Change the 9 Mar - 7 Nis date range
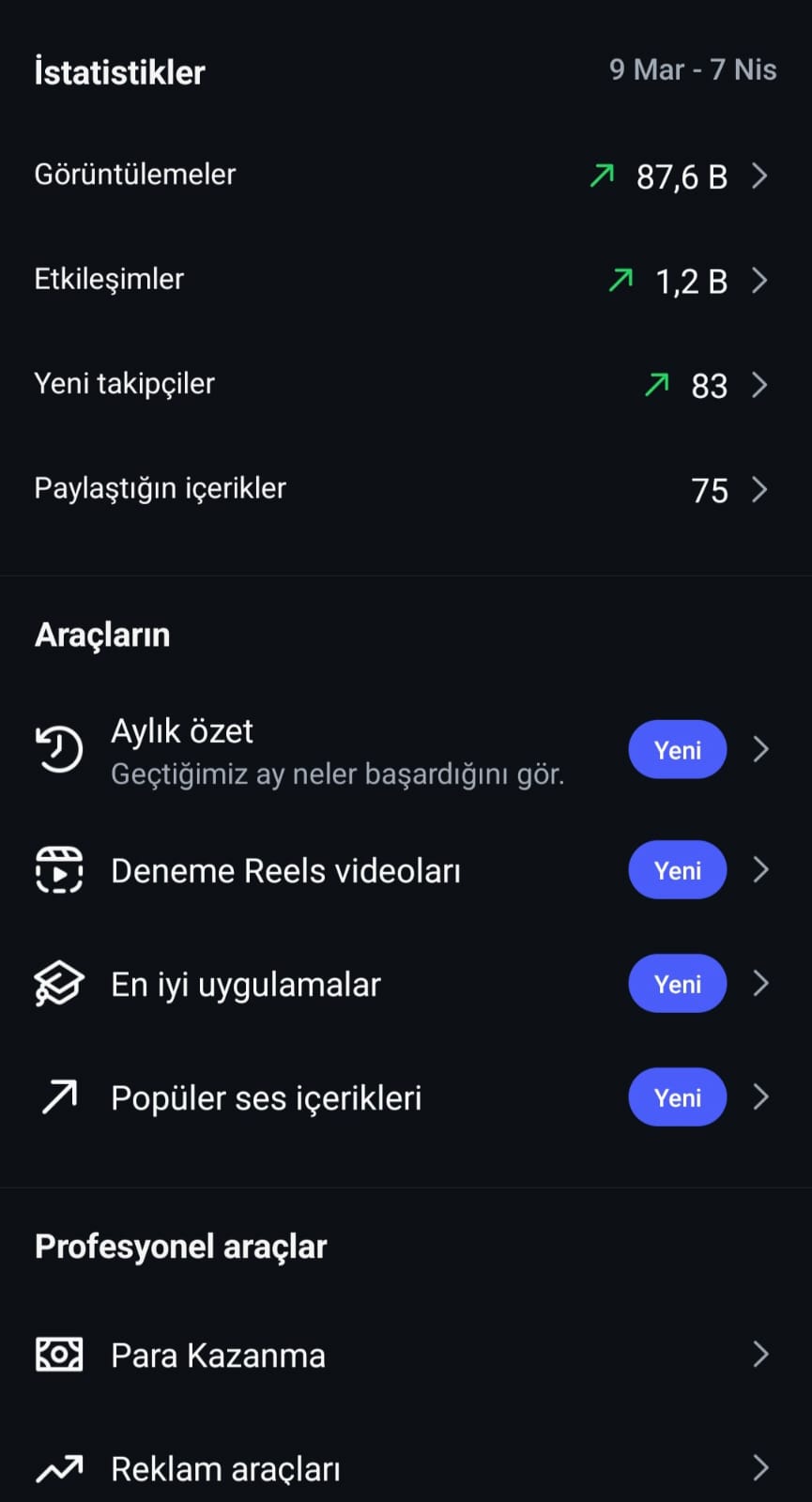This screenshot has width=812, height=1502. pyautogui.click(x=692, y=70)
